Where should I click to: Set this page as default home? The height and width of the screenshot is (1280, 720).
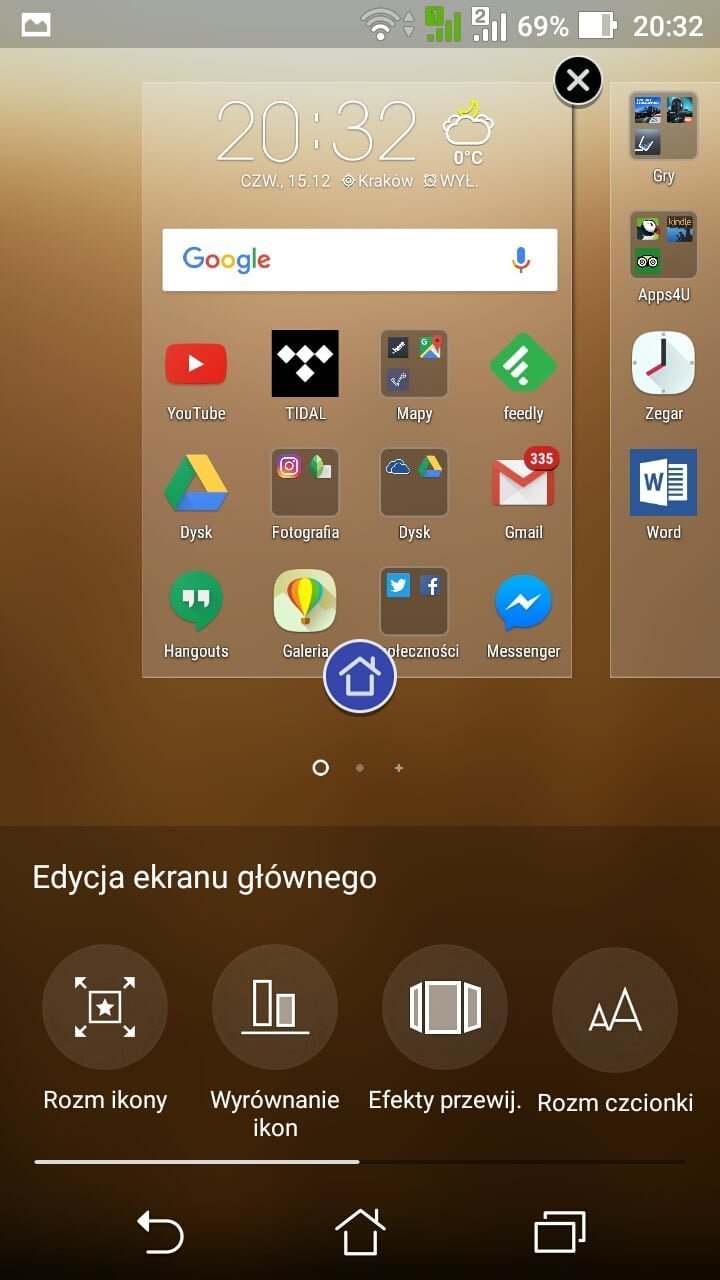[360, 677]
